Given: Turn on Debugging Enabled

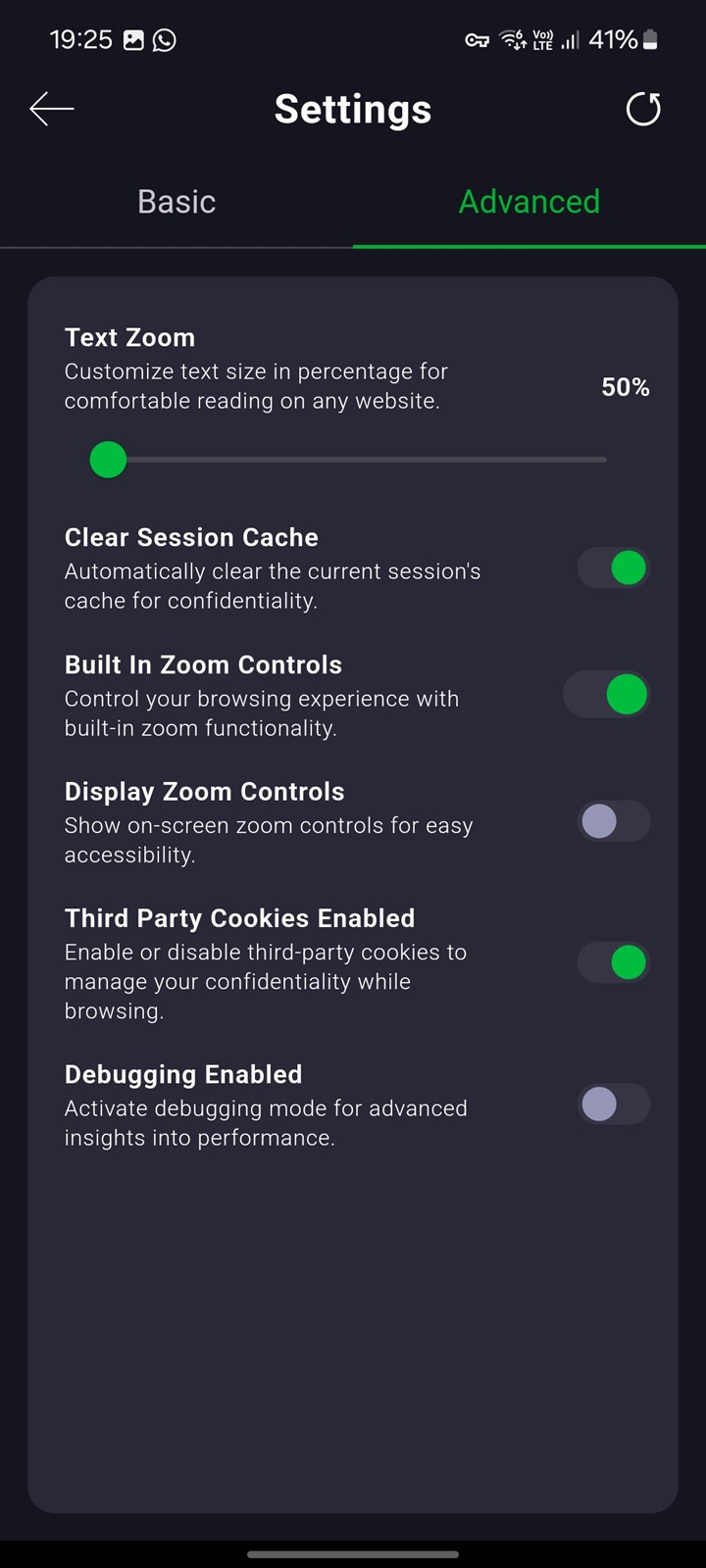Looking at the screenshot, I should tap(613, 1104).
